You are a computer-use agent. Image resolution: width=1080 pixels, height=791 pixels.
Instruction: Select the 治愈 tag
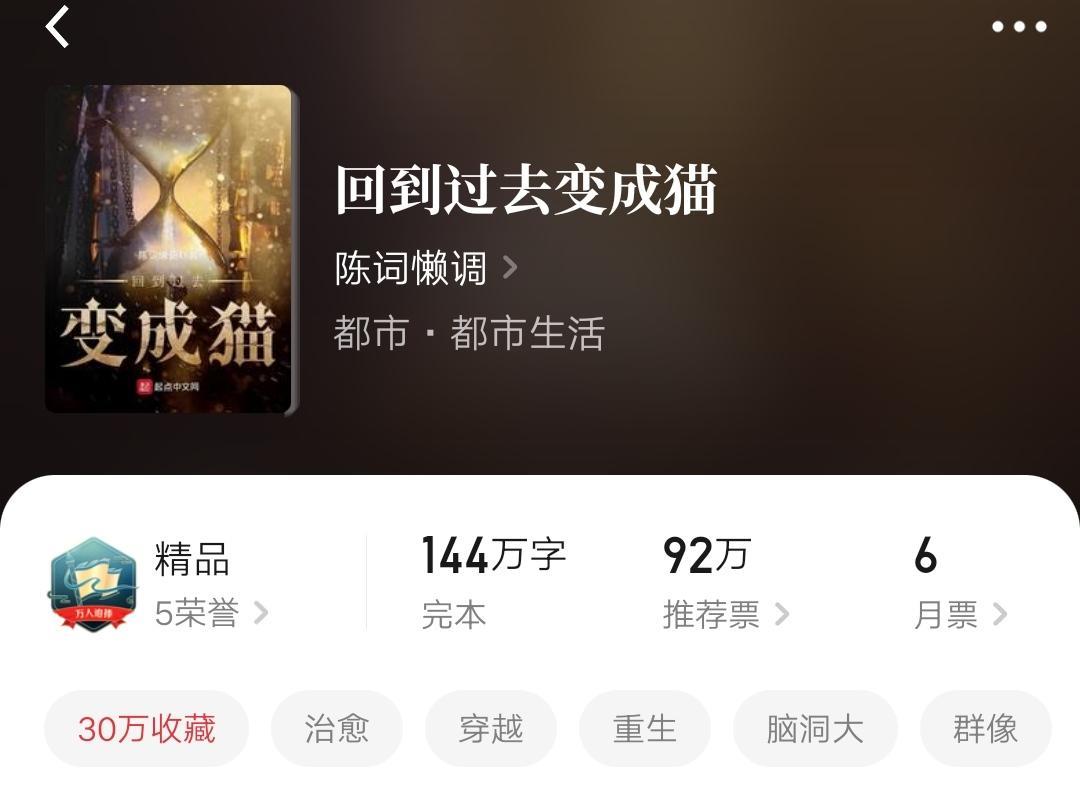[x=336, y=729]
